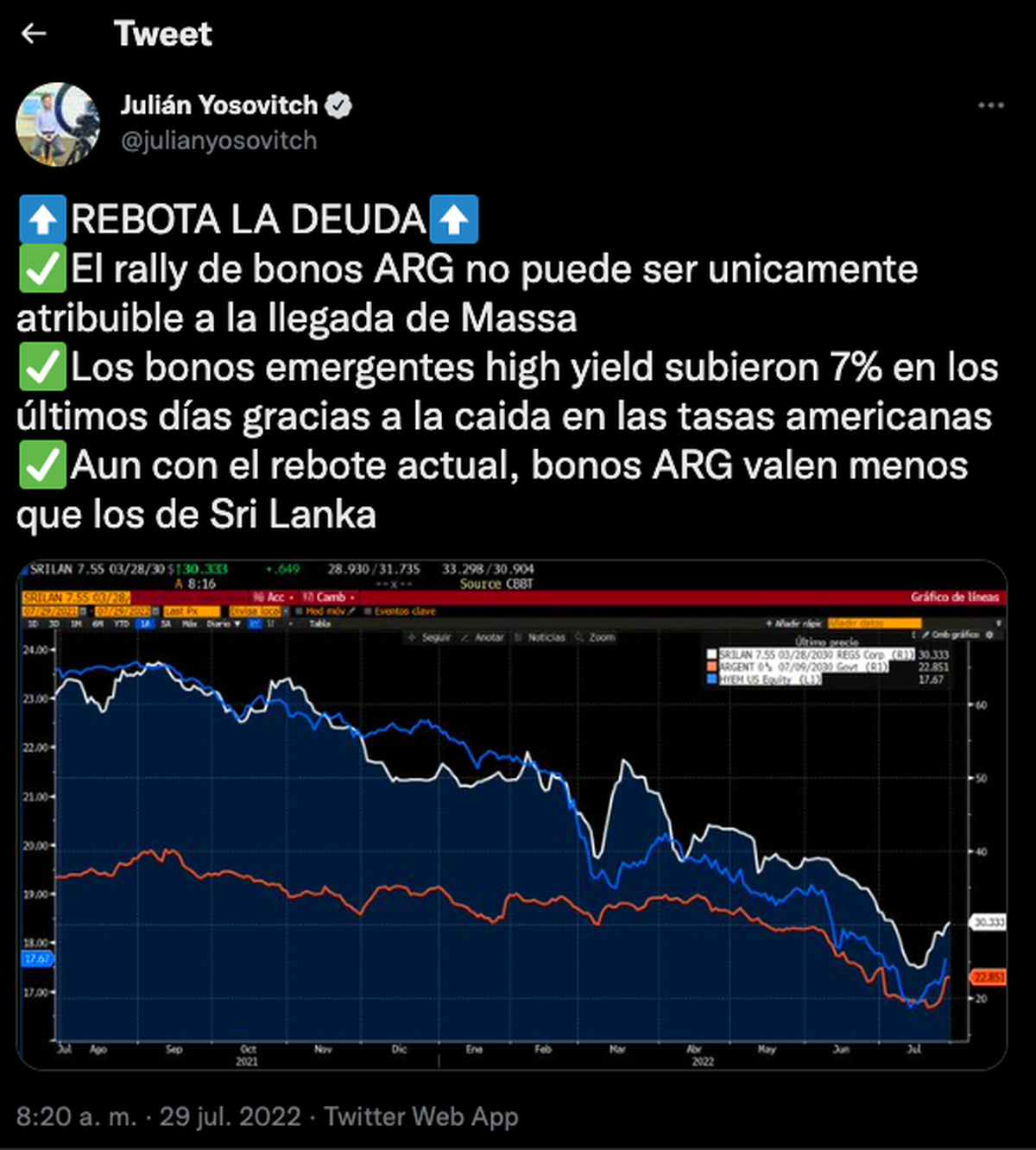Viewport: 1036px width, 1150px height.
Task: Open the tweet's three-dot overflow menu
Action: point(990,105)
